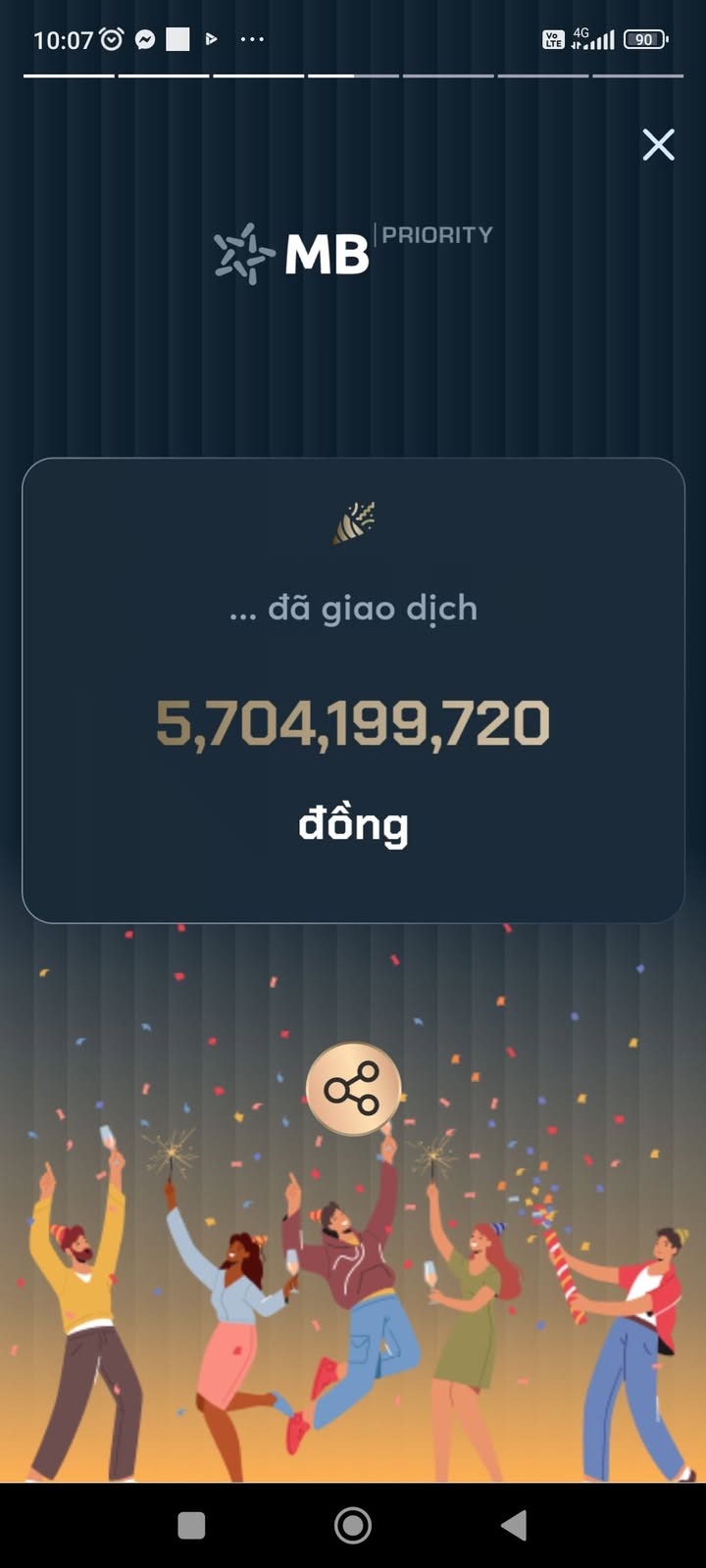Go back using the system back button
Viewport: 706px width, 1568px height.
point(514,1525)
